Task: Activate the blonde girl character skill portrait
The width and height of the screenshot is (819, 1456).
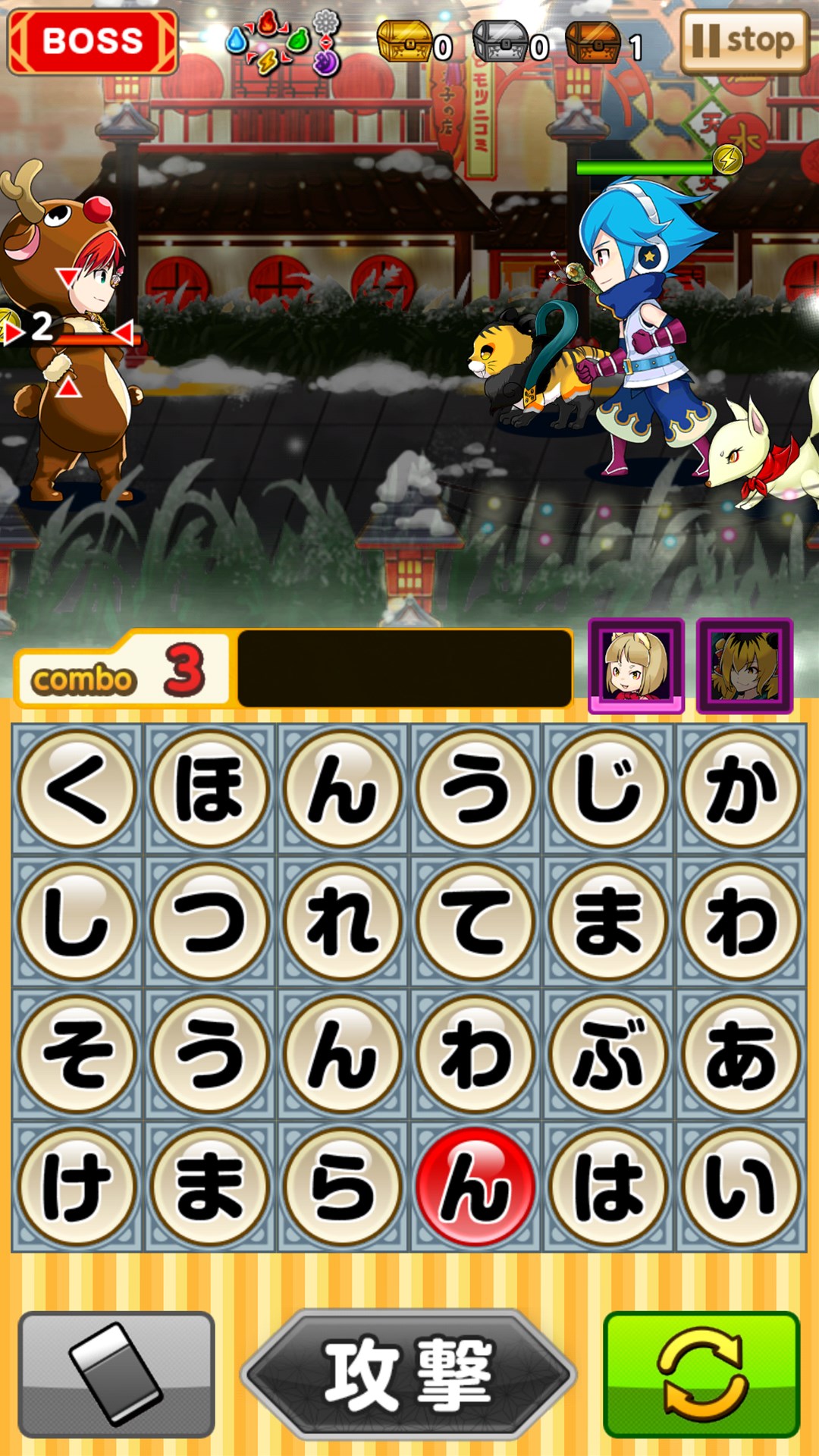Action: tap(636, 666)
